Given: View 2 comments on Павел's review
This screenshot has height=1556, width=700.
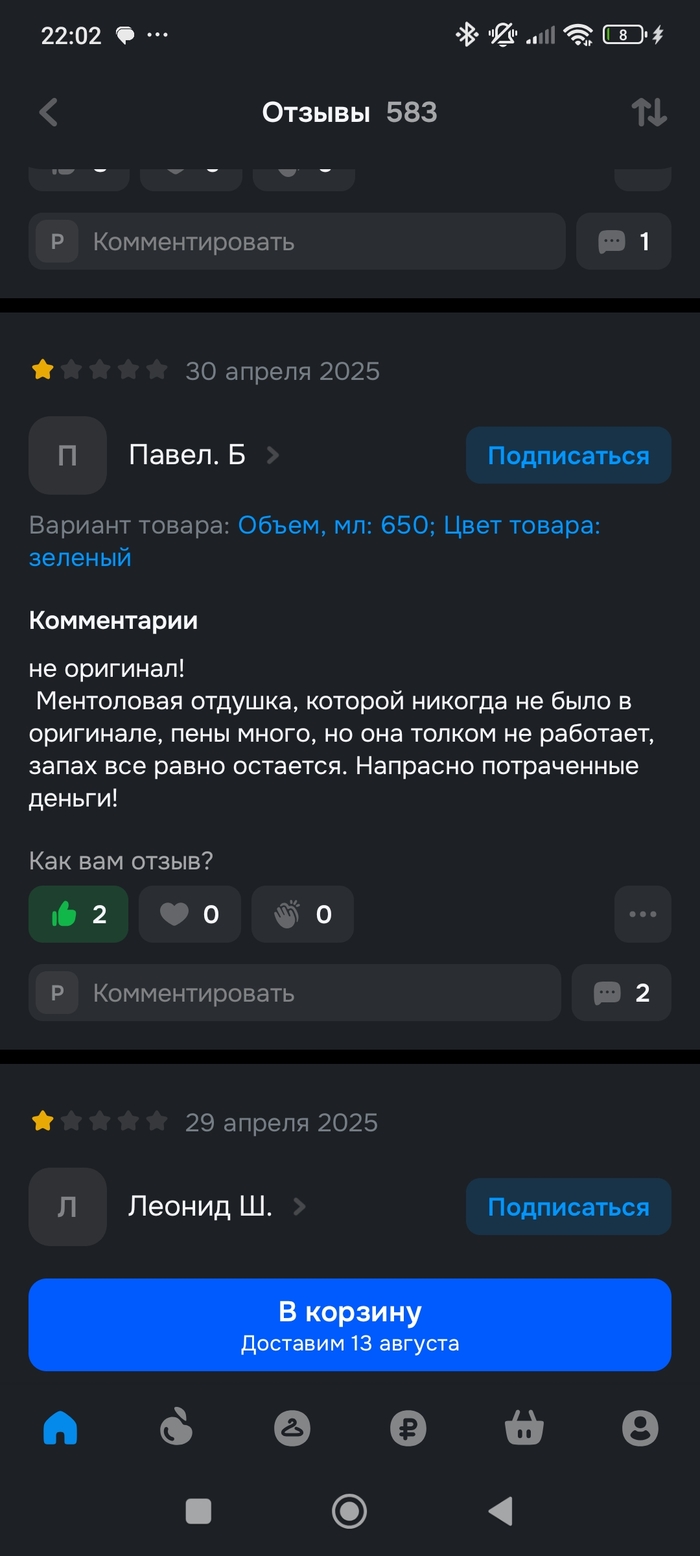Looking at the screenshot, I should pyautogui.click(x=621, y=993).
